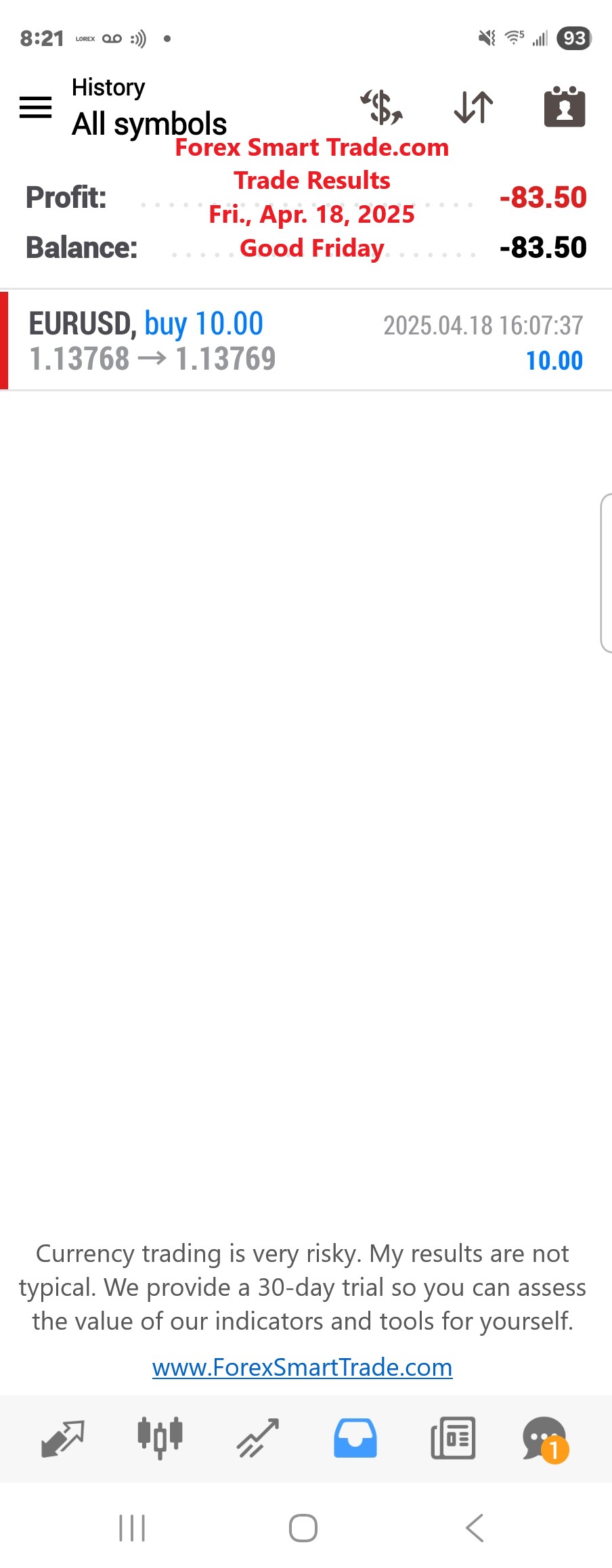
Task: Switch to the Chart candlestick tab
Action: click(160, 1438)
